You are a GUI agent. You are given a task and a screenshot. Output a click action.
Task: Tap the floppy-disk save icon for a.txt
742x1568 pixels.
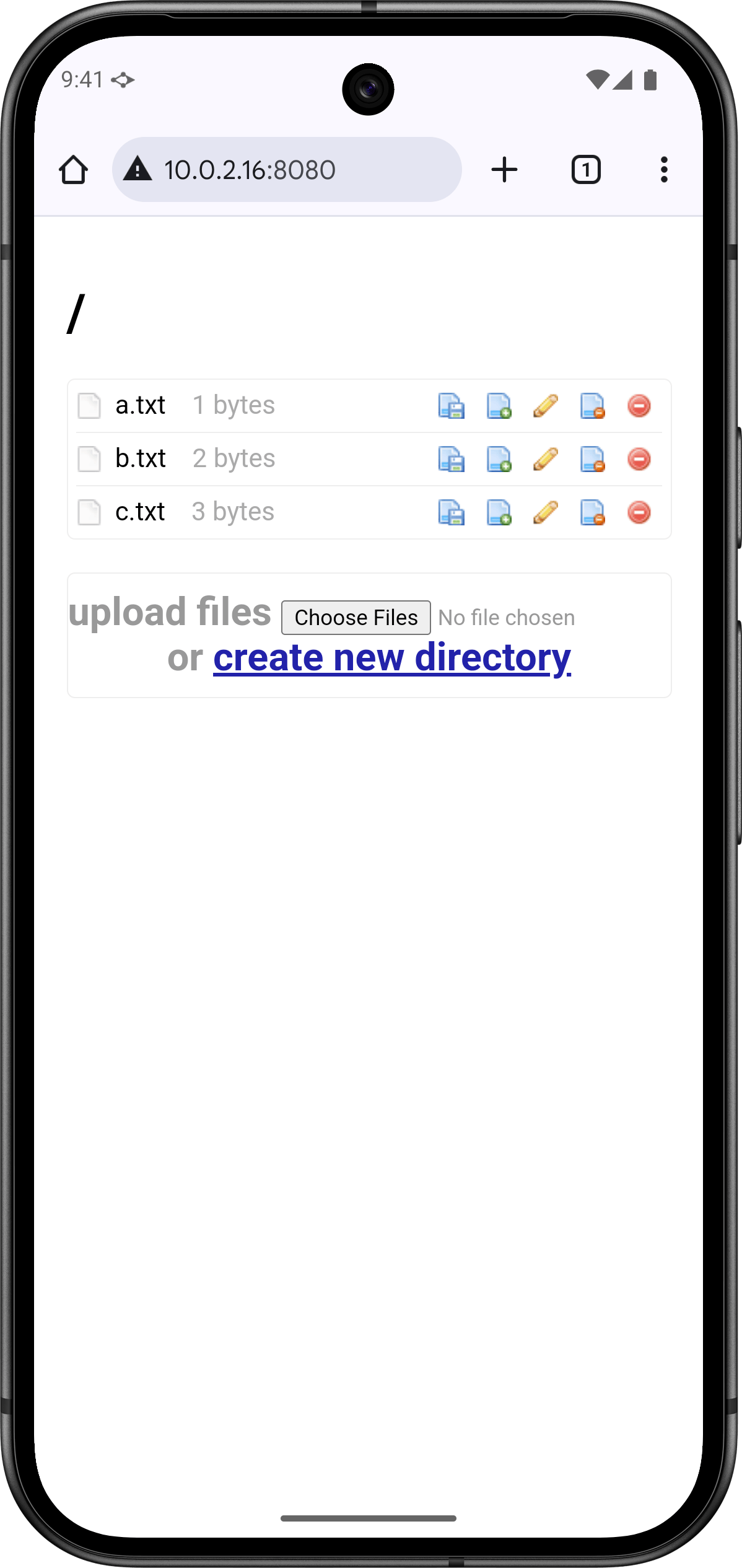451,406
